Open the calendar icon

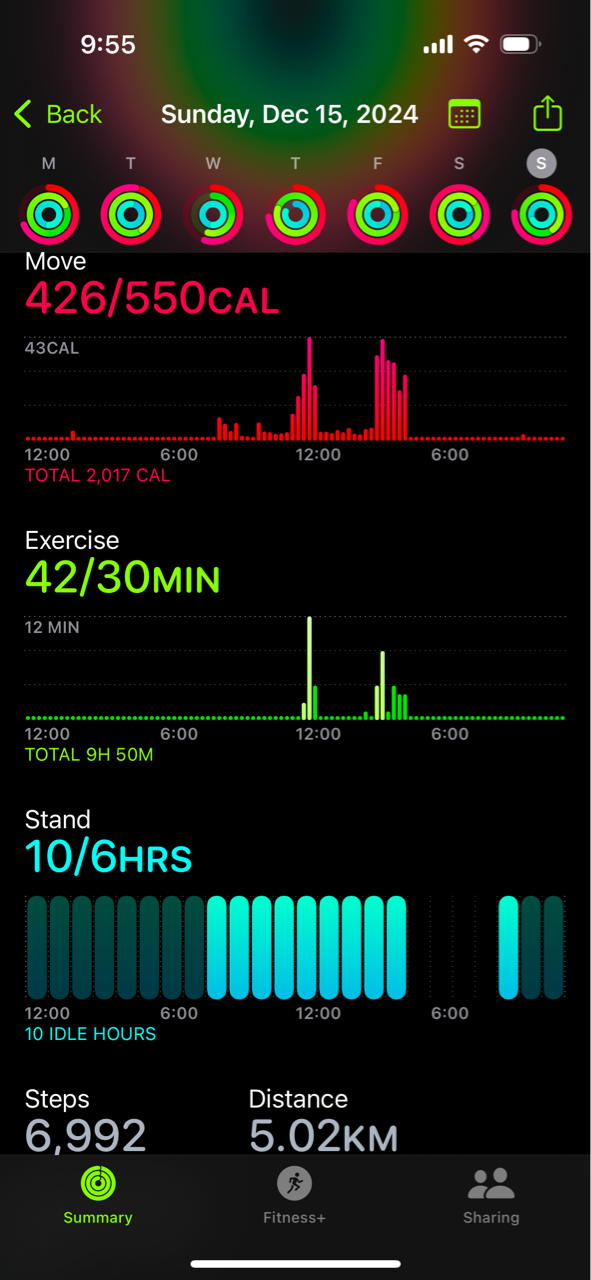click(464, 114)
